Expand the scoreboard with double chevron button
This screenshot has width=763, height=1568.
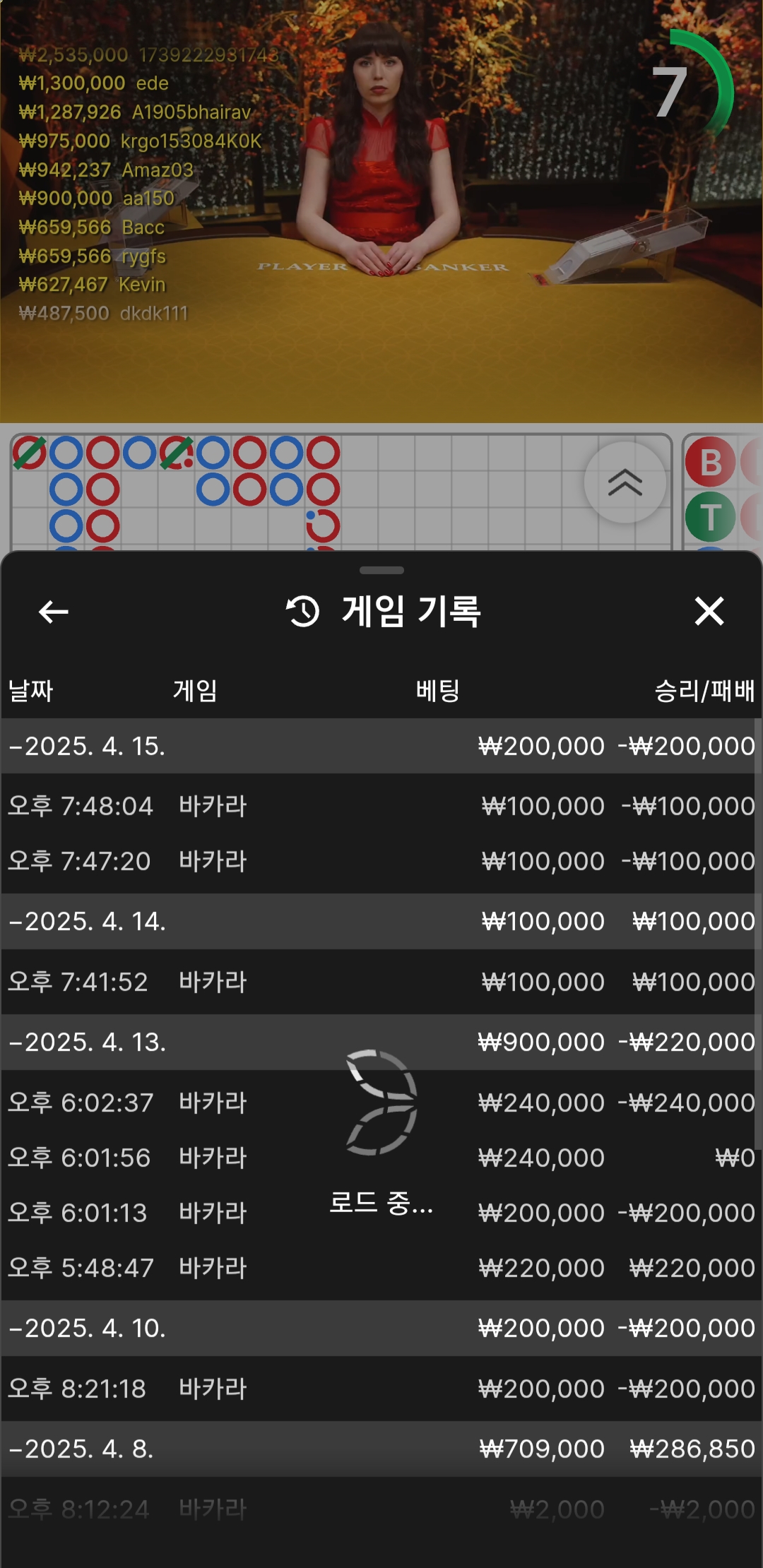tap(625, 483)
